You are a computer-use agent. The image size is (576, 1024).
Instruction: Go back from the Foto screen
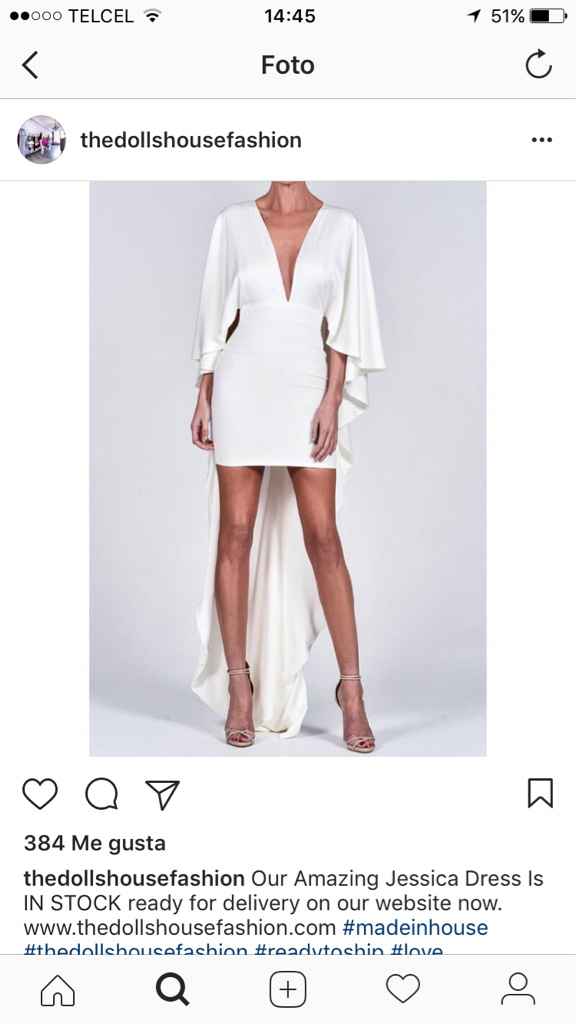[x=30, y=65]
